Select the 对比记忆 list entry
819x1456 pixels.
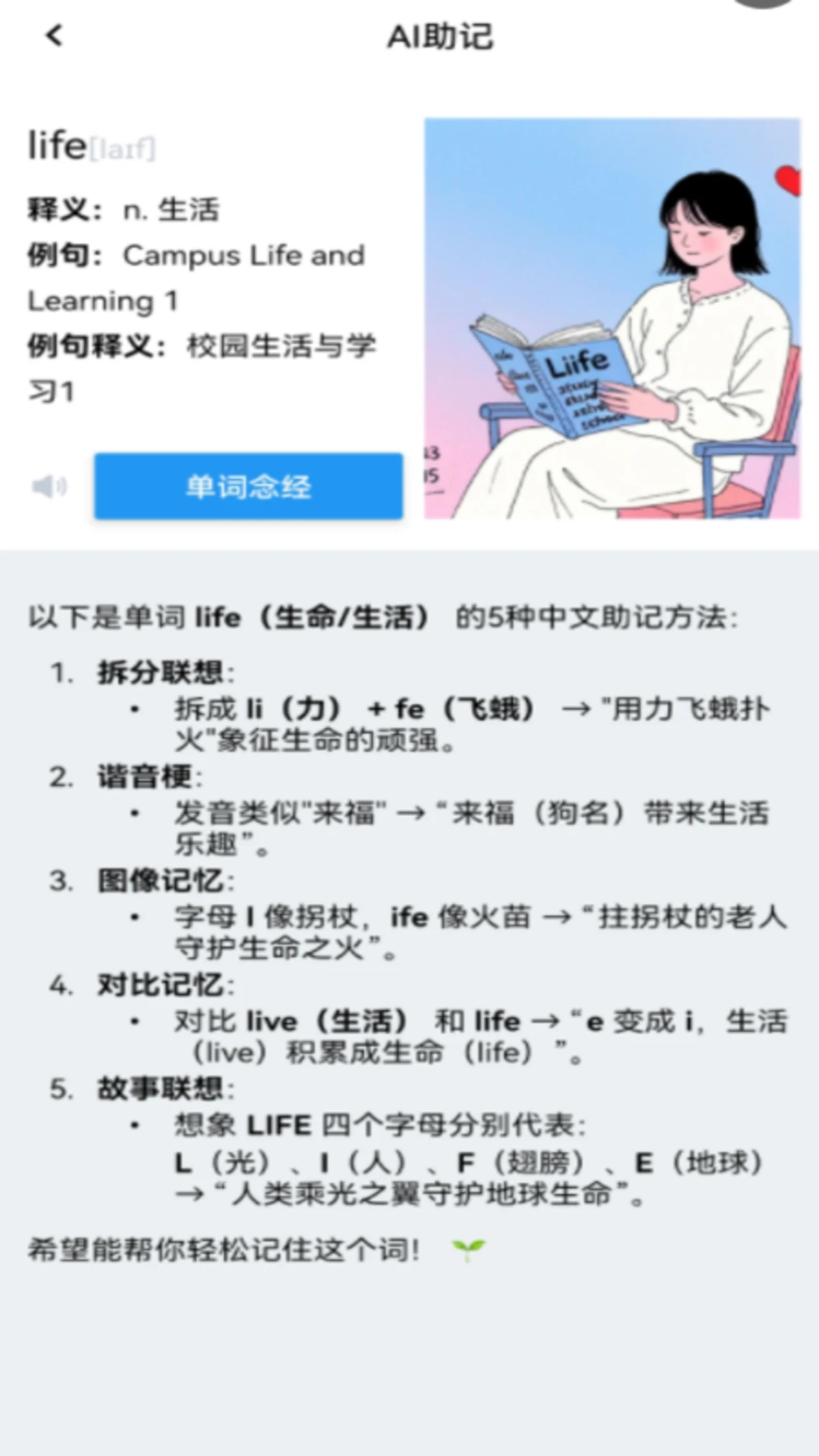(x=163, y=984)
